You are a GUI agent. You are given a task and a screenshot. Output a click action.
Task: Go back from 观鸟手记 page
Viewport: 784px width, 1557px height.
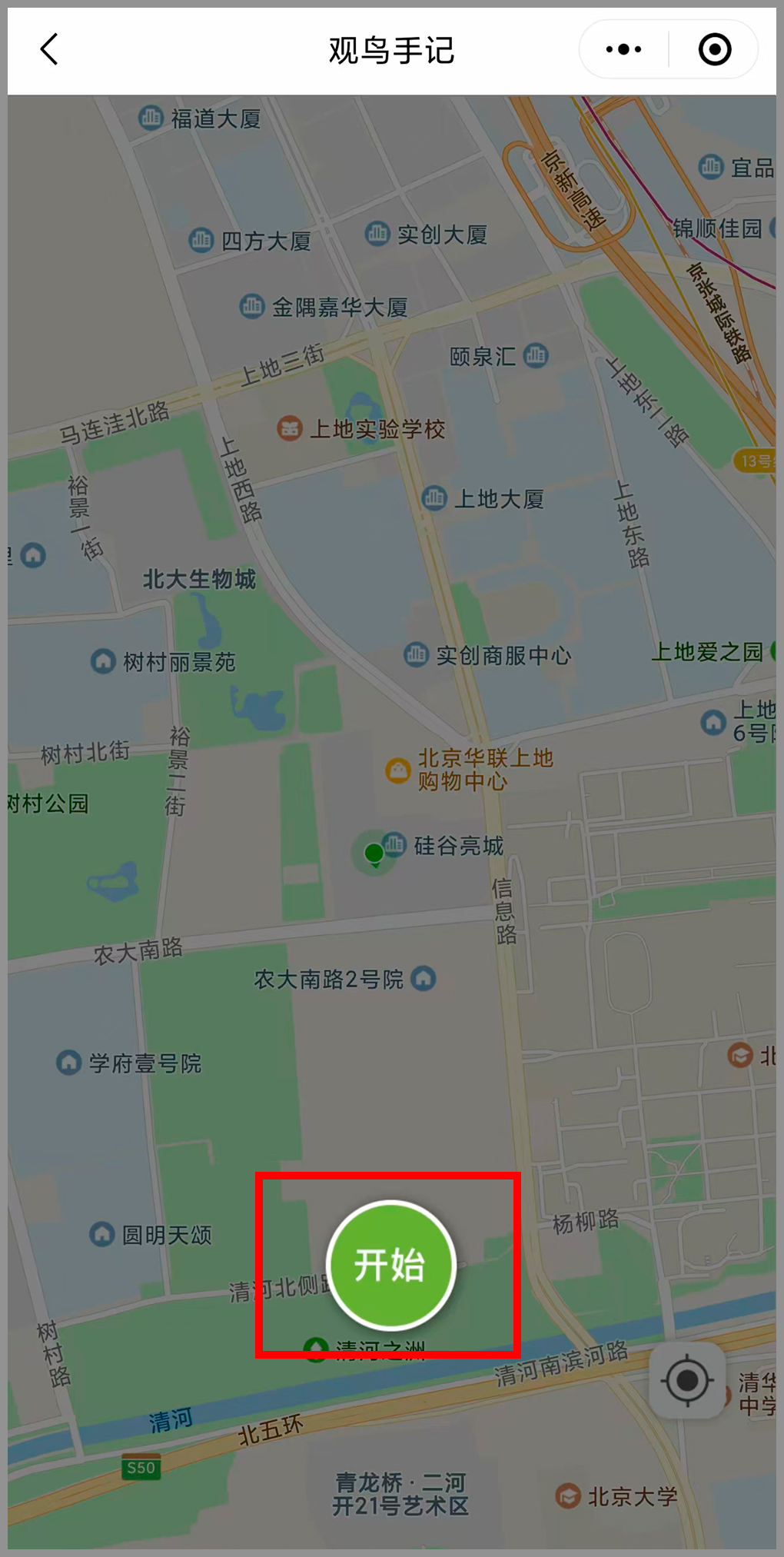(49, 50)
